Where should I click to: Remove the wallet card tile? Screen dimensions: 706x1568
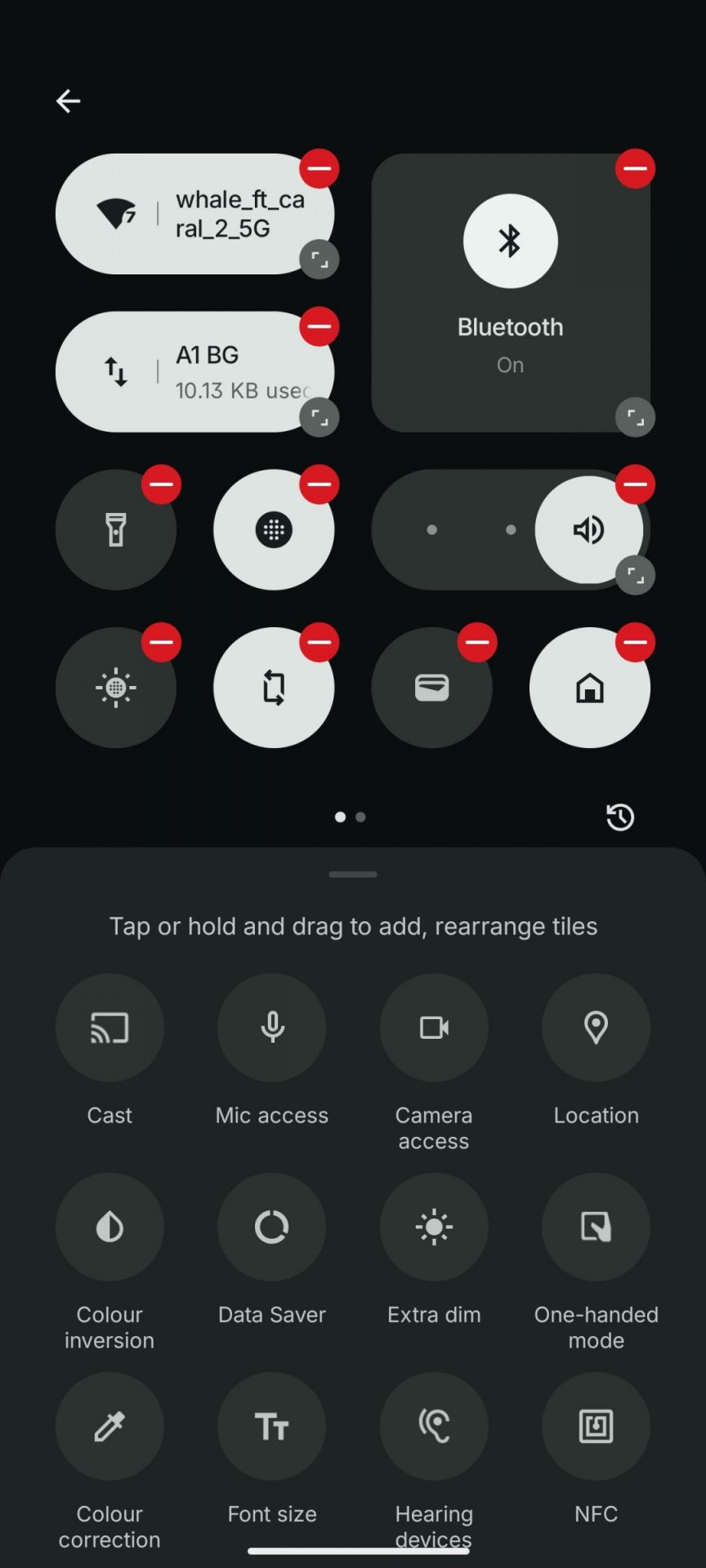[477, 643]
